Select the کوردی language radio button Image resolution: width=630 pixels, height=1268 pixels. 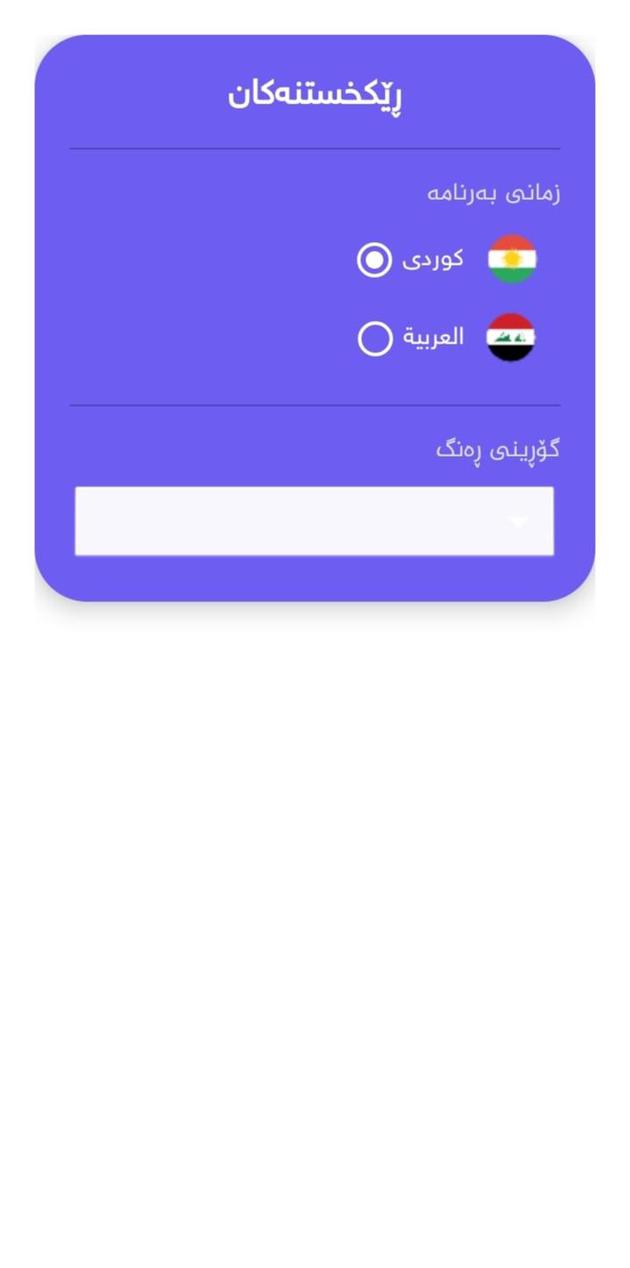click(375, 260)
